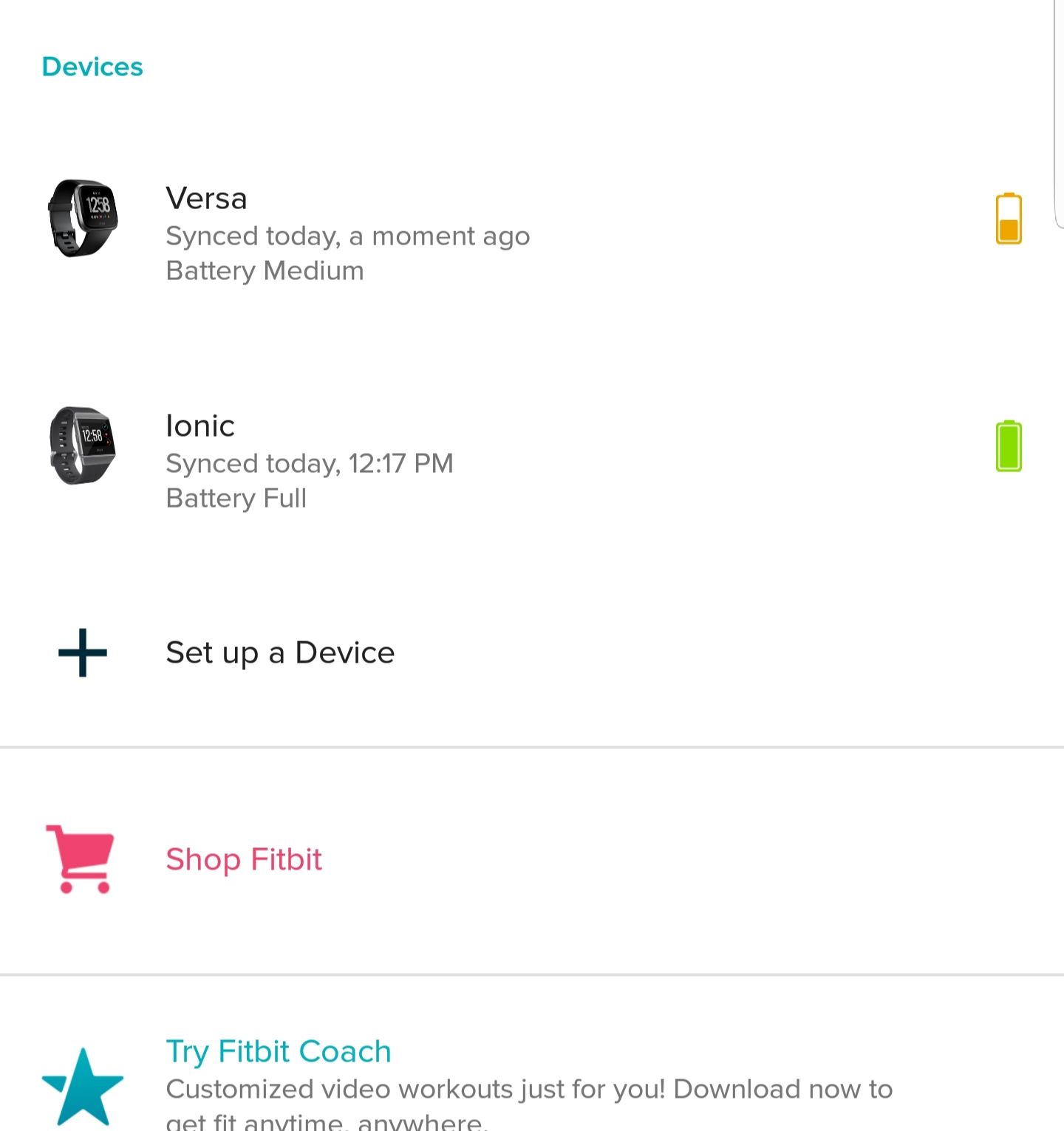Select Set up a Device
The width and height of the screenshot is (1064, 1131).
click(x=280, y=653)
